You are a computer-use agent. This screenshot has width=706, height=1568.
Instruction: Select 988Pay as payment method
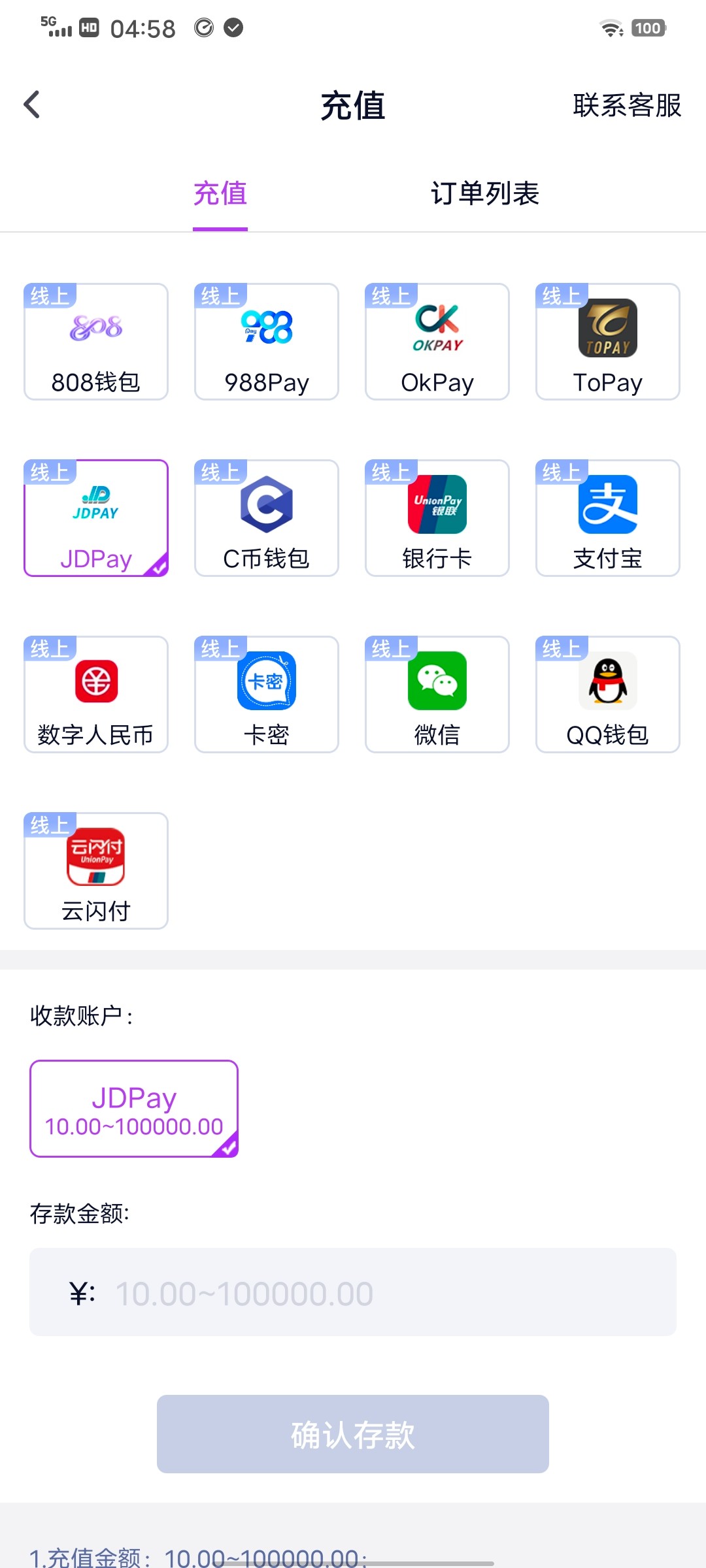267,342
